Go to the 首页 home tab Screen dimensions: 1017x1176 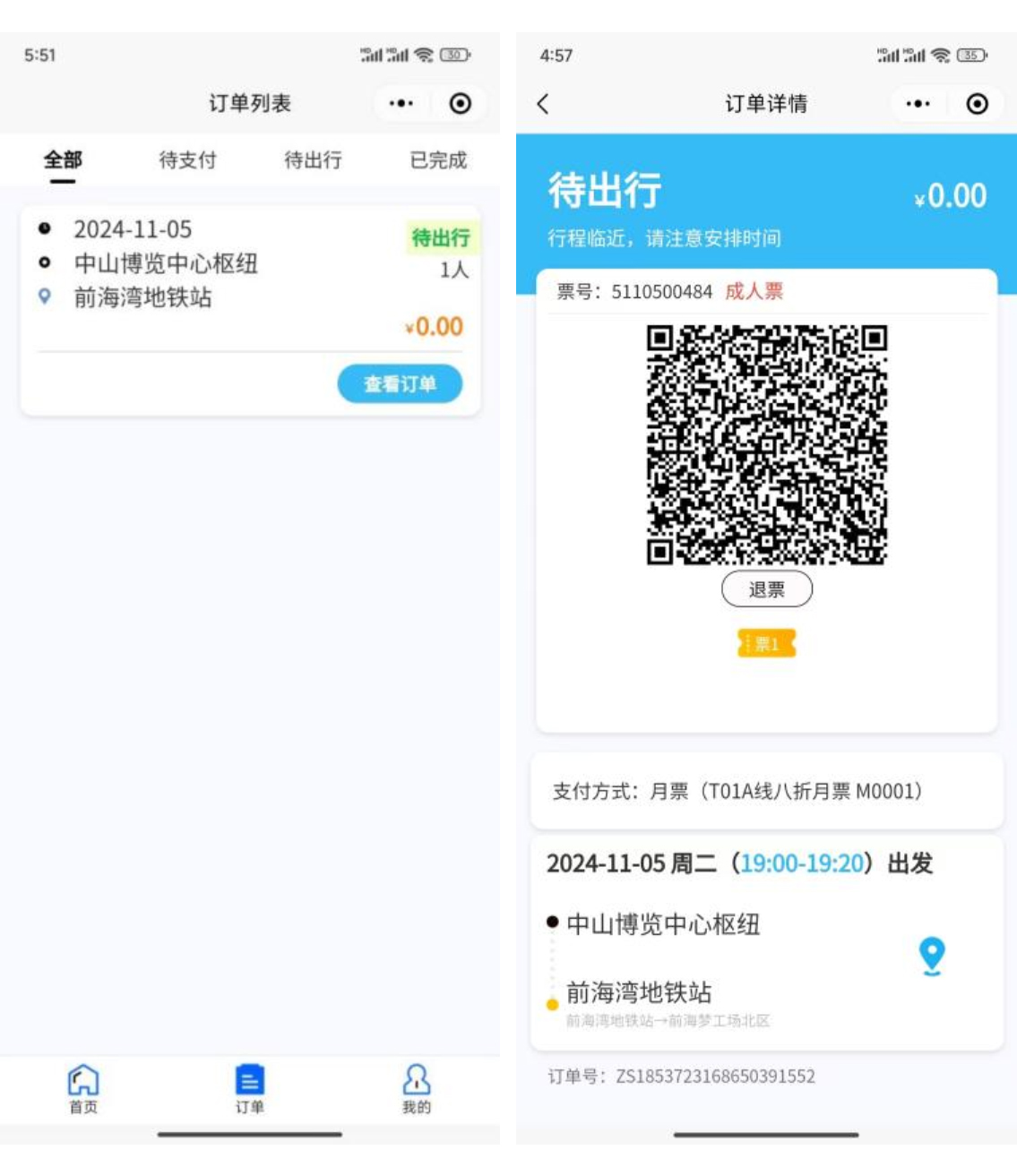[x=83, y=1087]
